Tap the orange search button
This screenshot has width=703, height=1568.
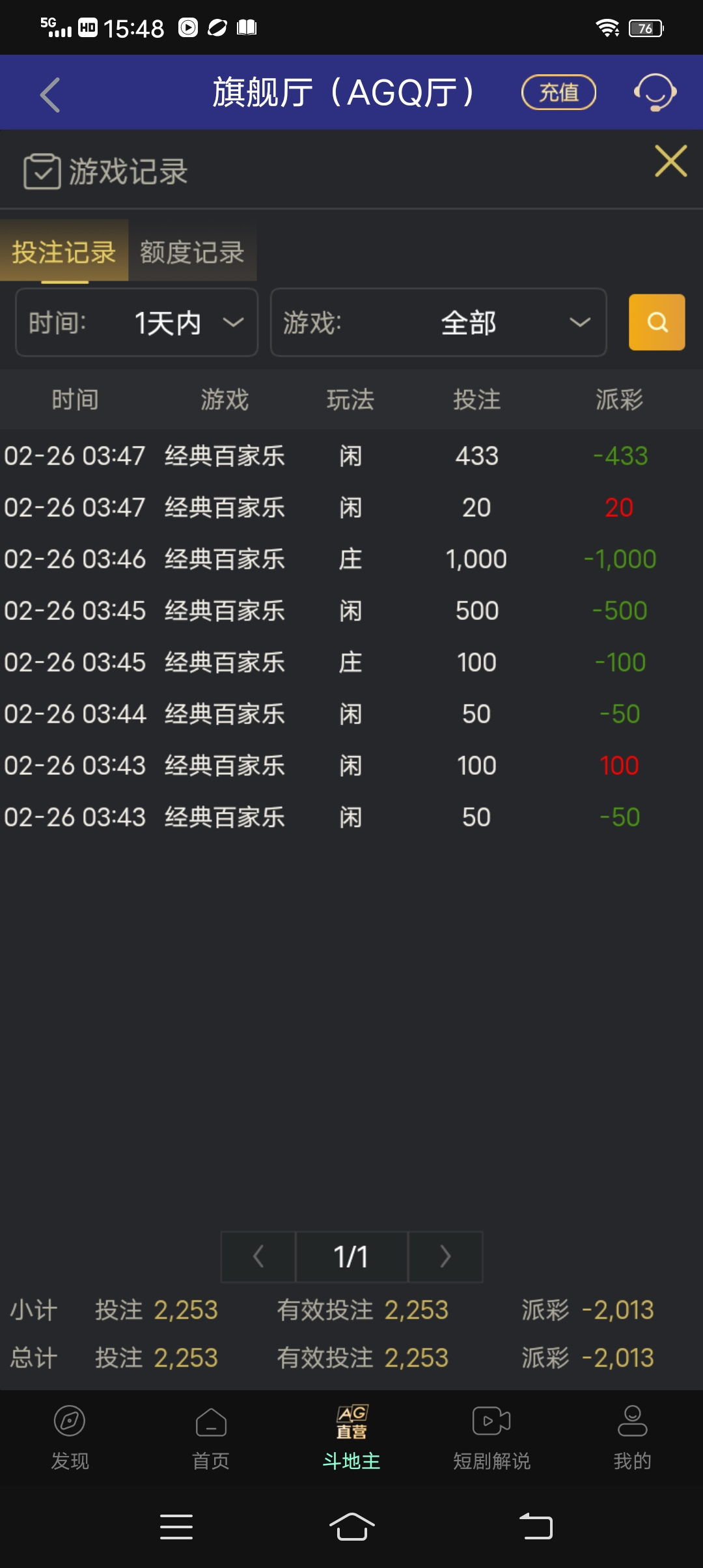point(656,323)
